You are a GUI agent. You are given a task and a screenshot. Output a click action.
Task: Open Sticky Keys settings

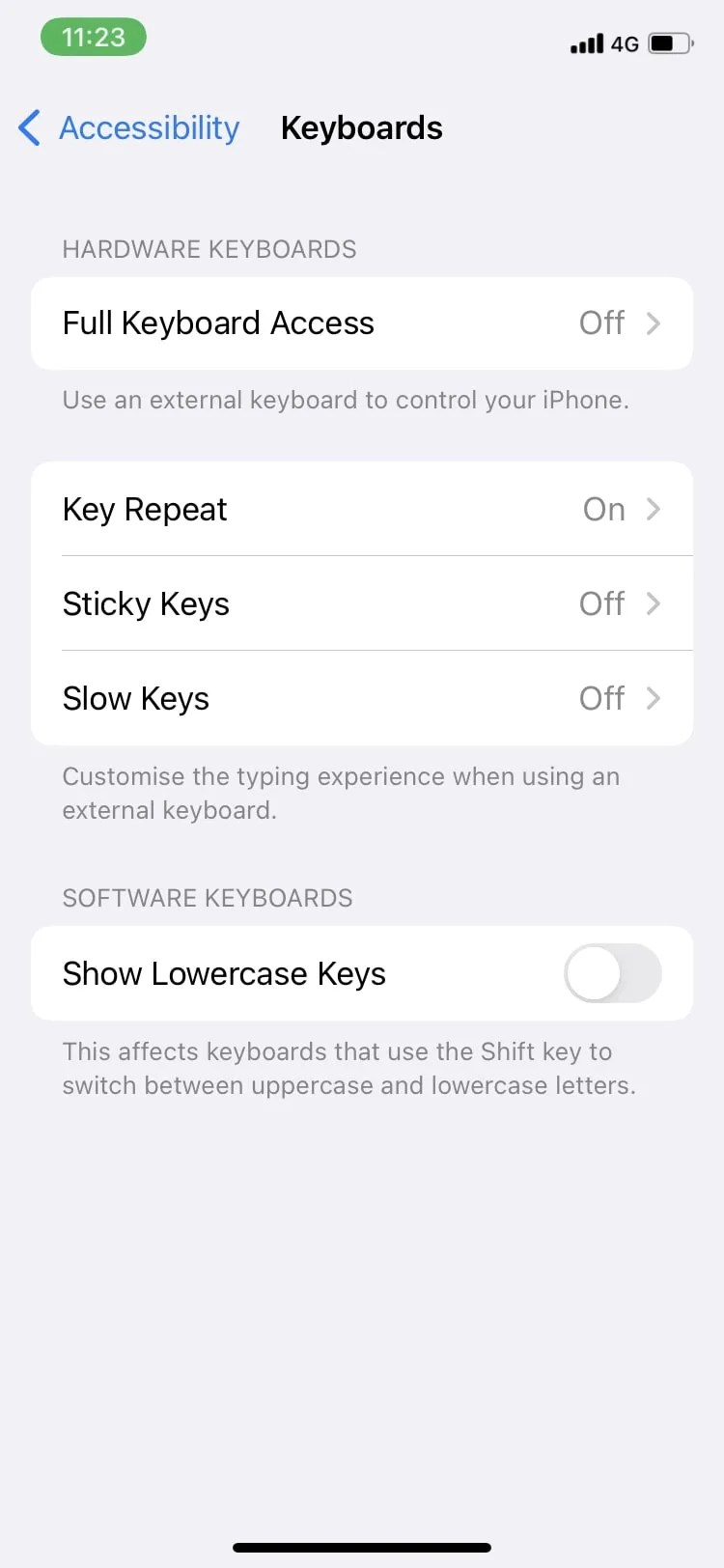[362, 603]
